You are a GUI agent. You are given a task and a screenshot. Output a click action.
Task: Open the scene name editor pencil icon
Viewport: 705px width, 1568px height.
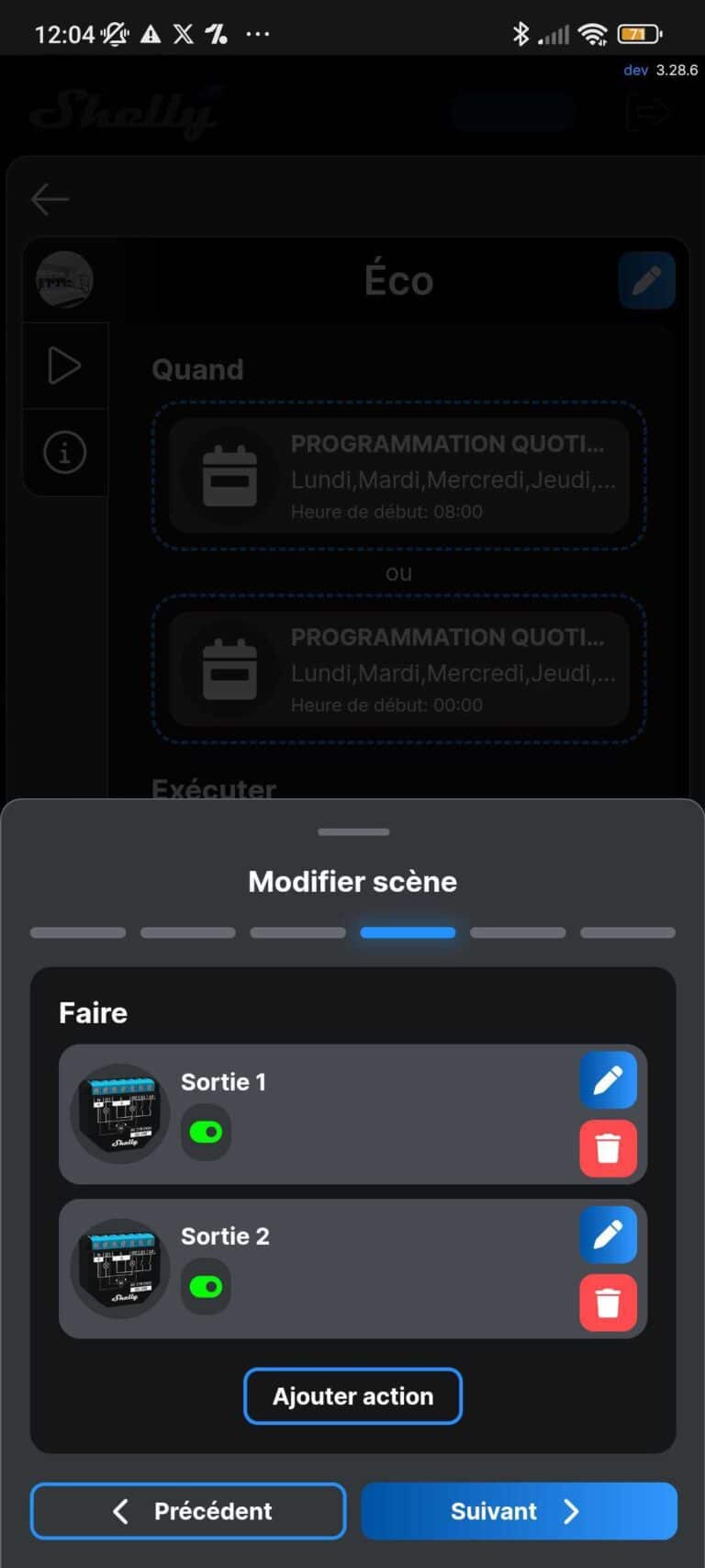point(646,280)
